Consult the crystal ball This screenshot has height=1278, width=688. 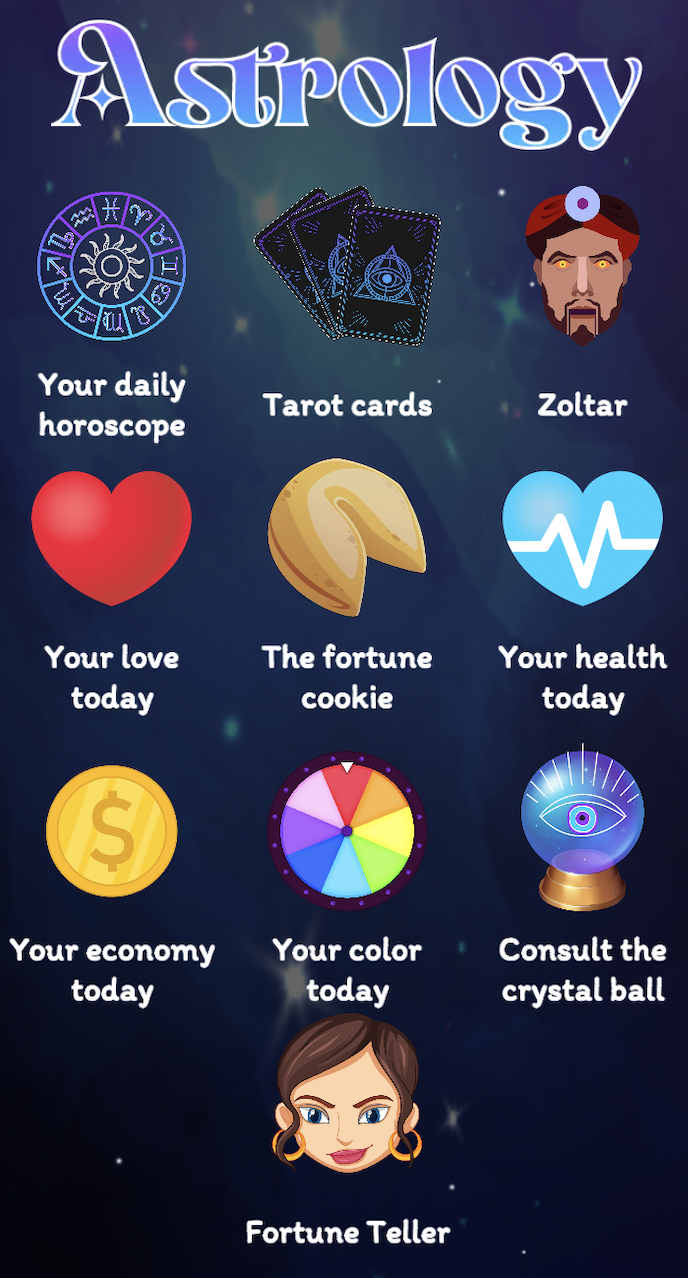tap(582, 830)
